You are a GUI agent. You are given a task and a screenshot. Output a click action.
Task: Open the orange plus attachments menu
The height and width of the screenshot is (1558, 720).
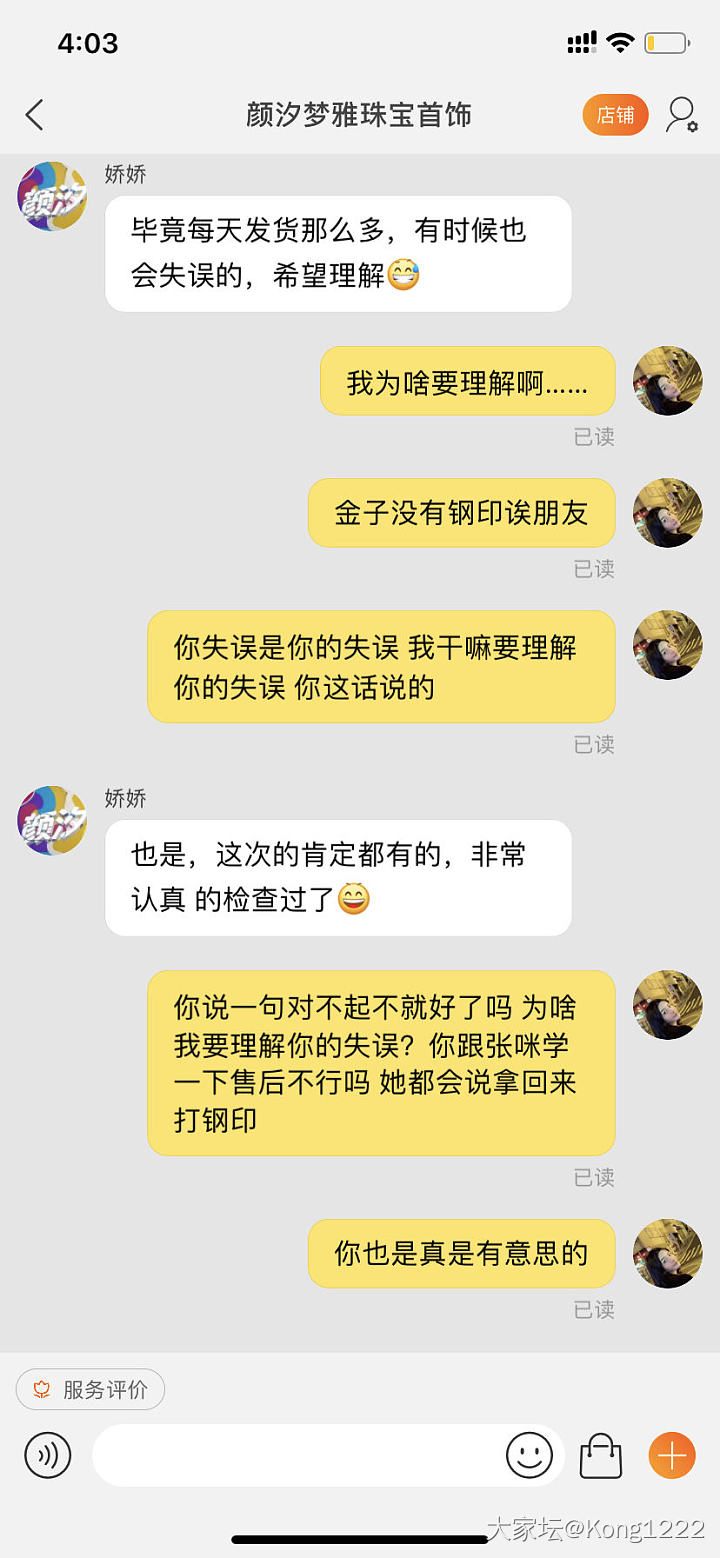click(672, 1455)
